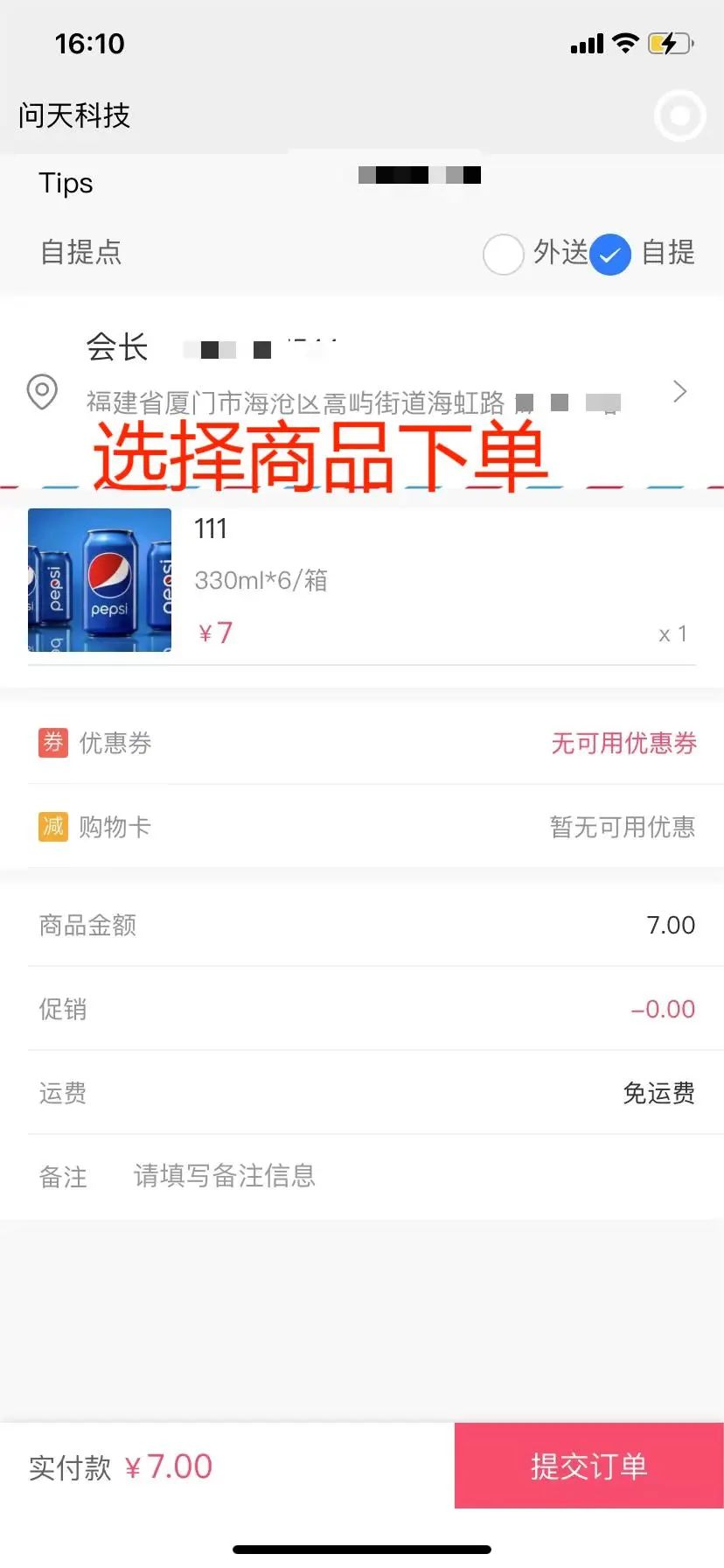Submit the order with 提交订单

click(x=588, y=1466)
